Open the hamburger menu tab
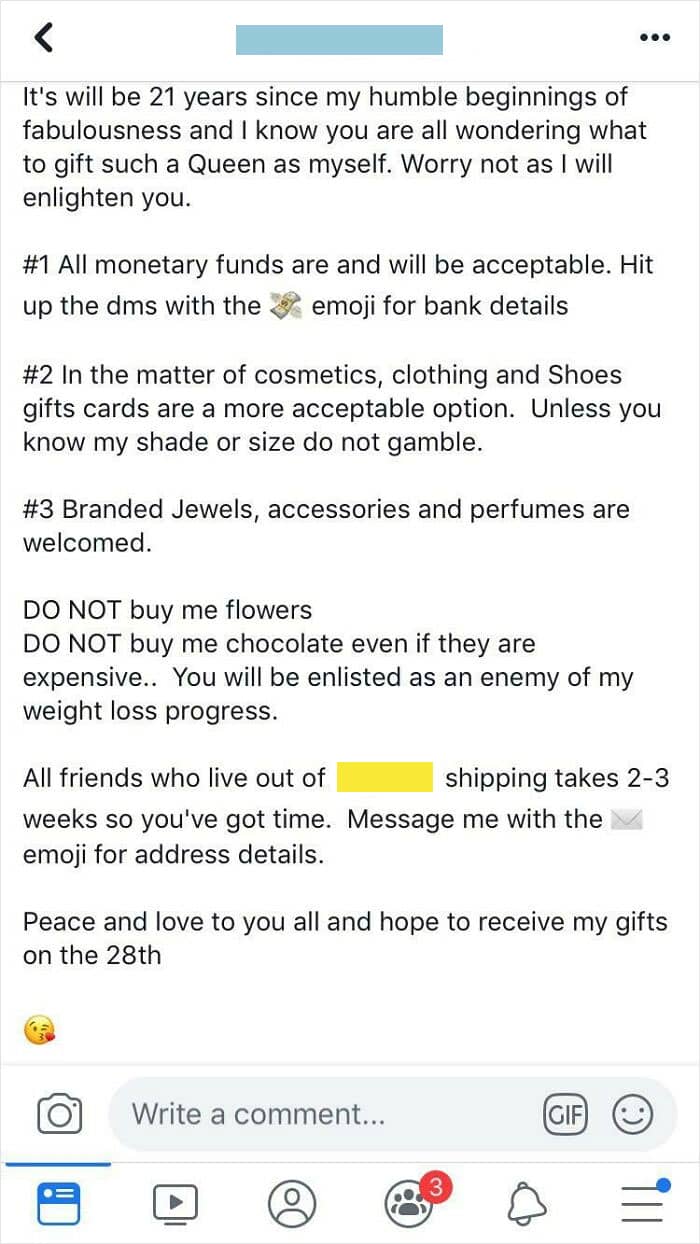700x1244 pixels. pos(643,1201)
